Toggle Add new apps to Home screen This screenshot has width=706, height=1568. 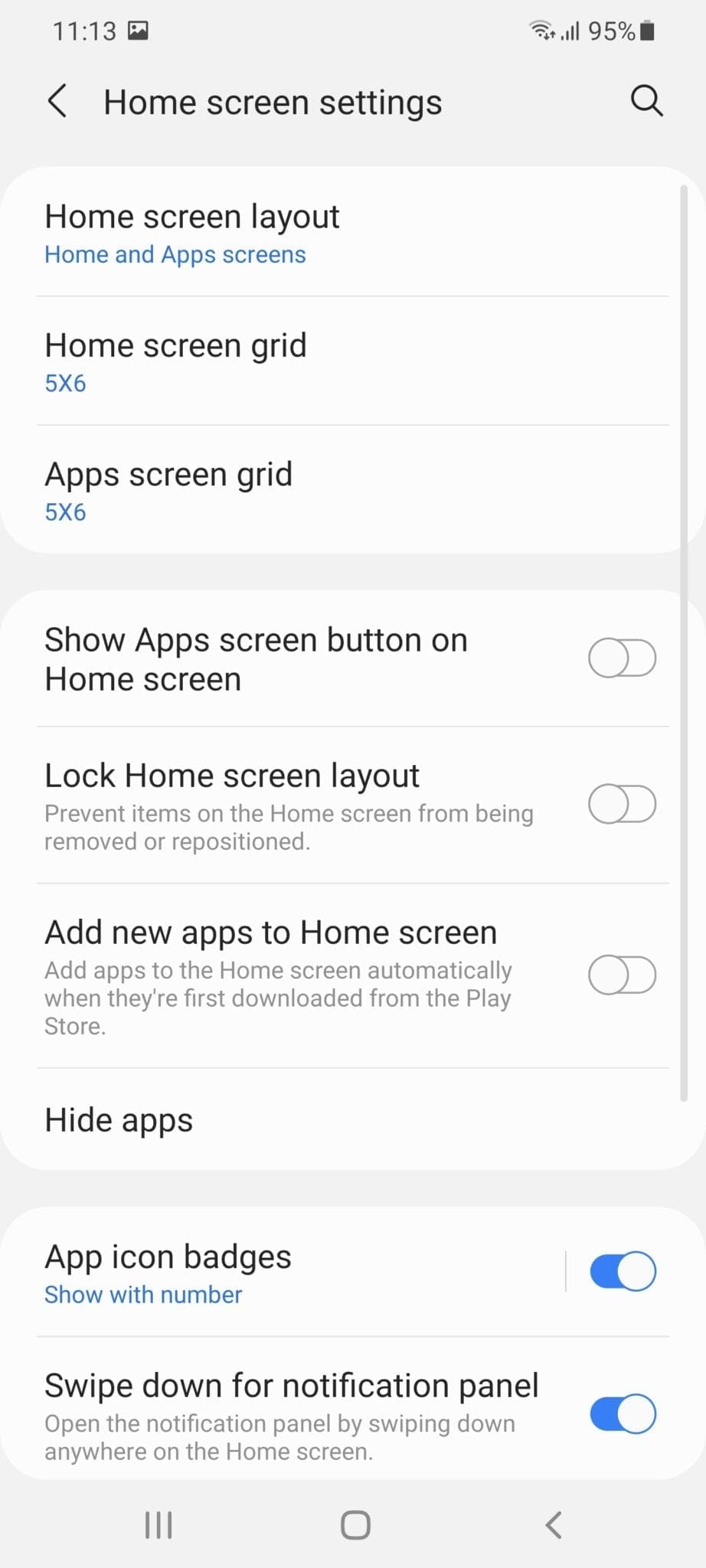621,975
